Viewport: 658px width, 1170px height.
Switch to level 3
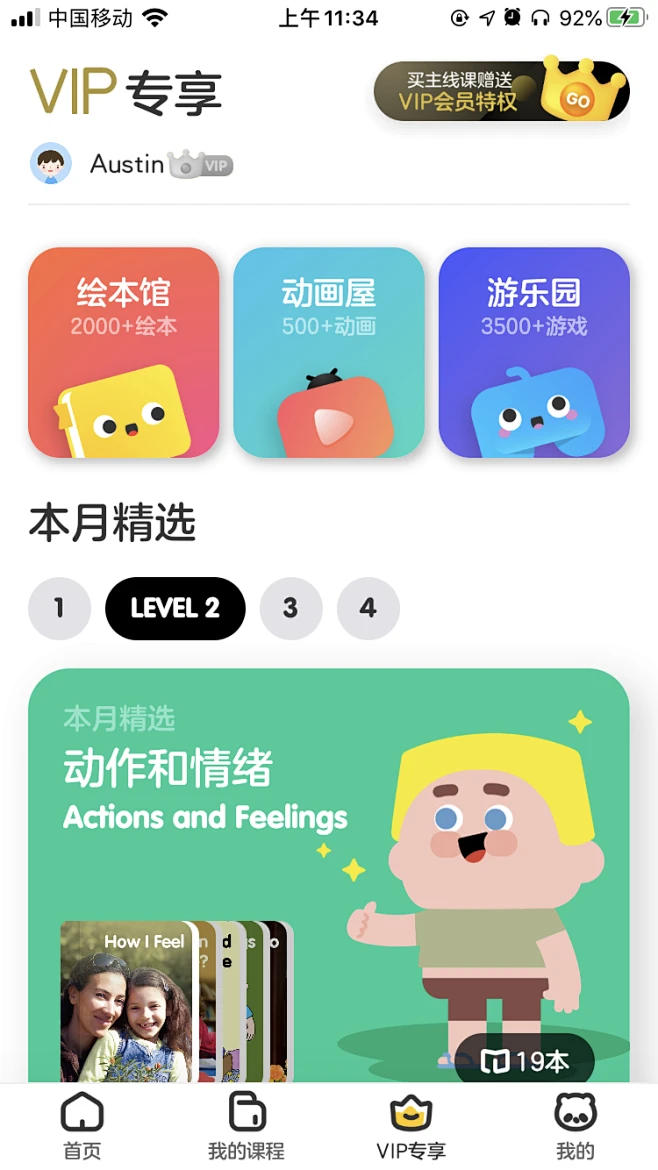tap(290, 608)
